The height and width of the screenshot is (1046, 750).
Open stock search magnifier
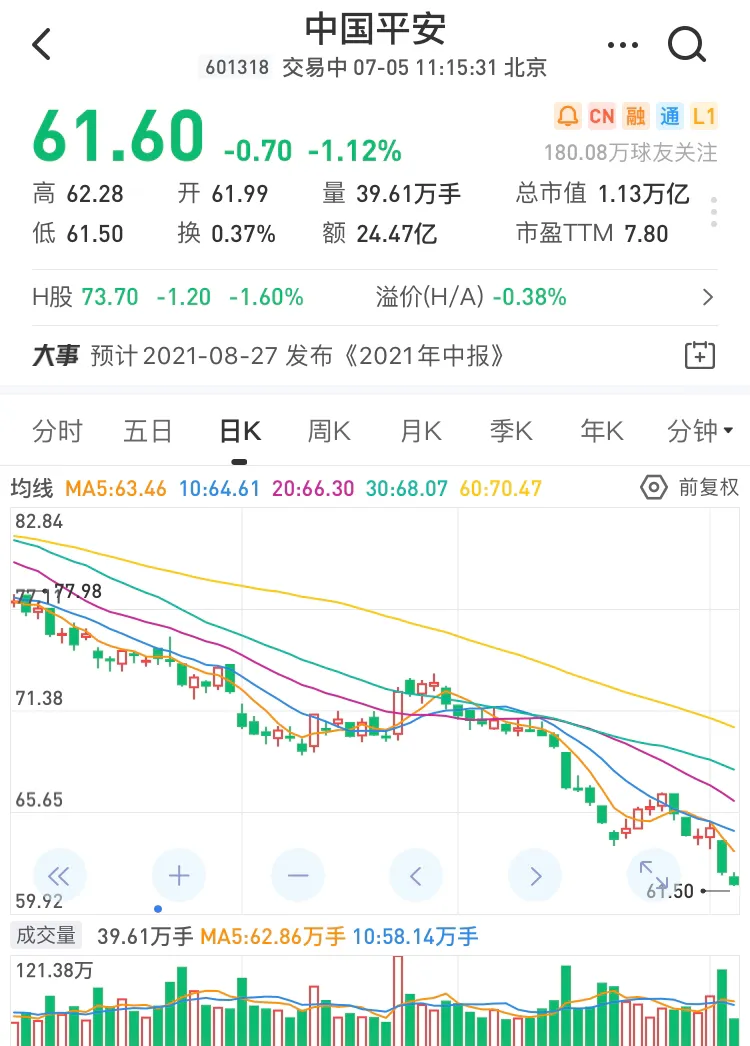click(x=687, y=44)
